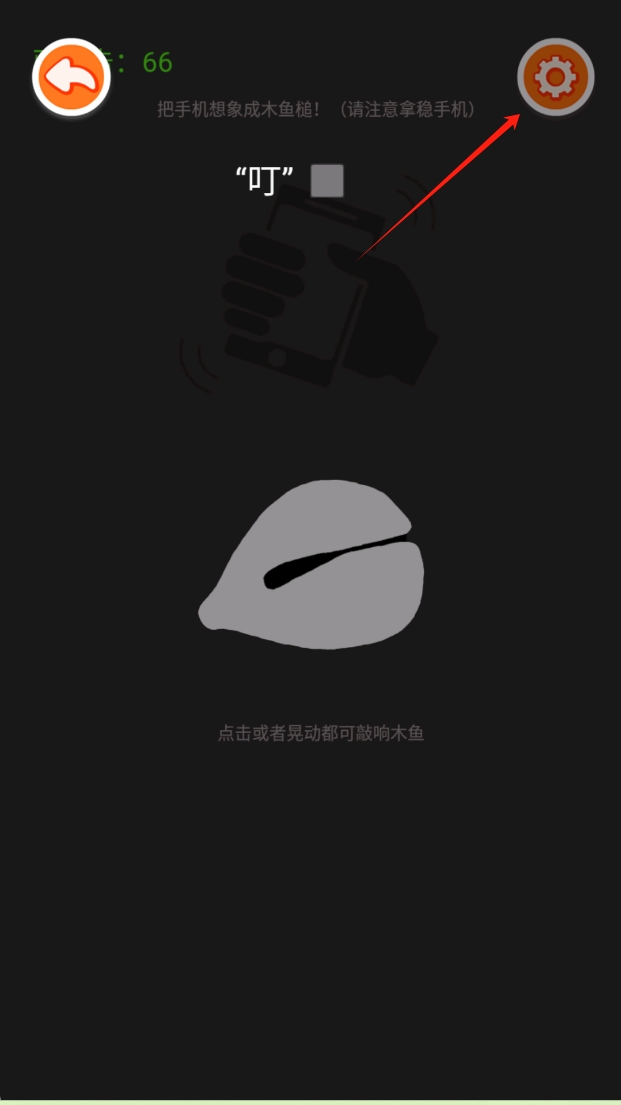Toggle the “叮” sound checkbox
This screenshot has height=1105, width=621.
pyautogui.click(x=327, y=181)
